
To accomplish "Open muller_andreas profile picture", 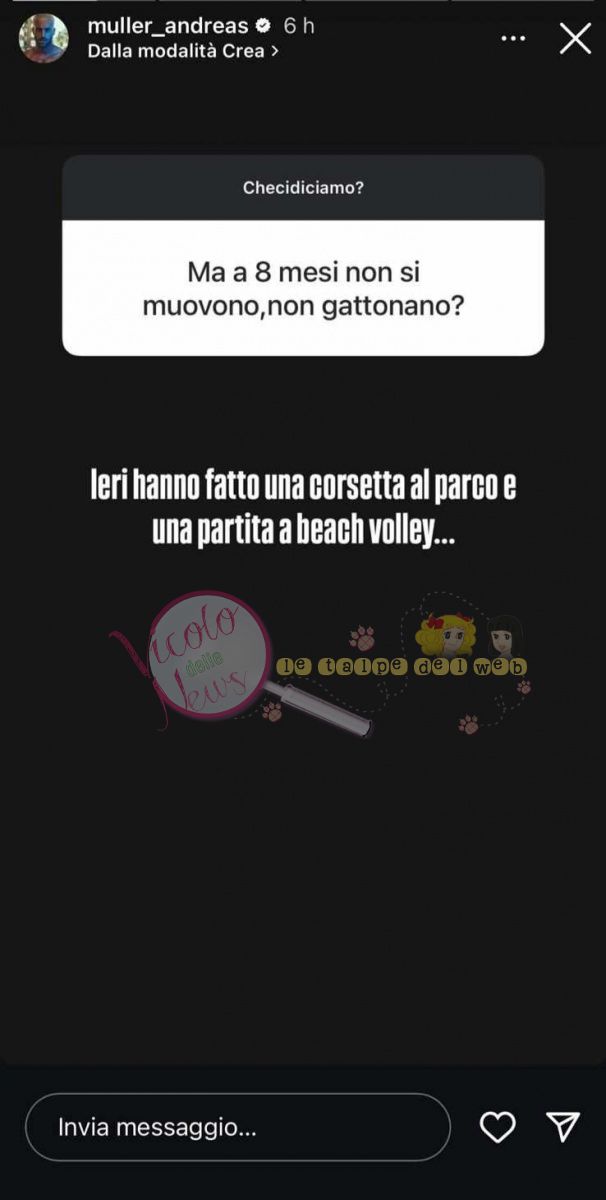I will tap(43, 39).
